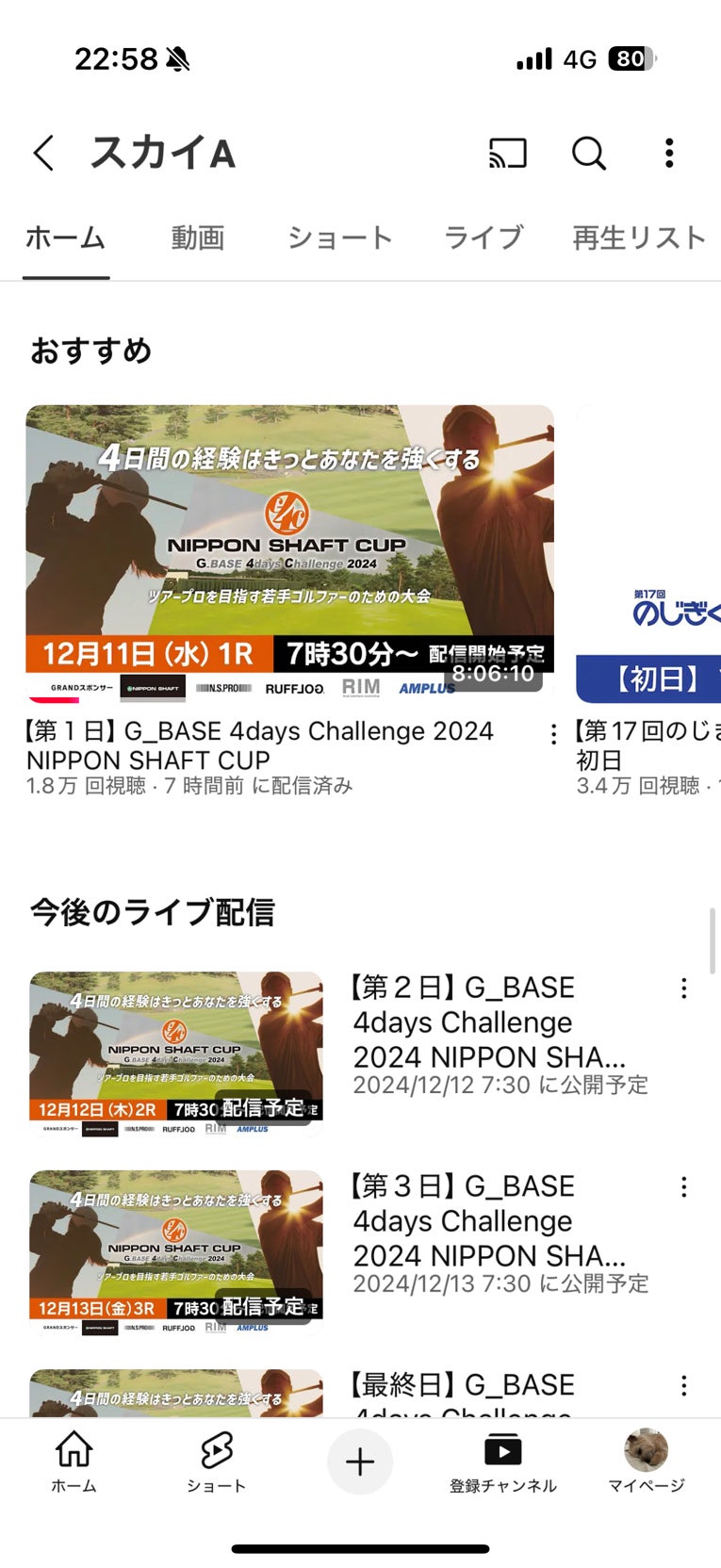Play the 【第1日】G_BASE 4days Challenge video
The height and width of the screenshot is (1568, 721).
tap(289, 553)
